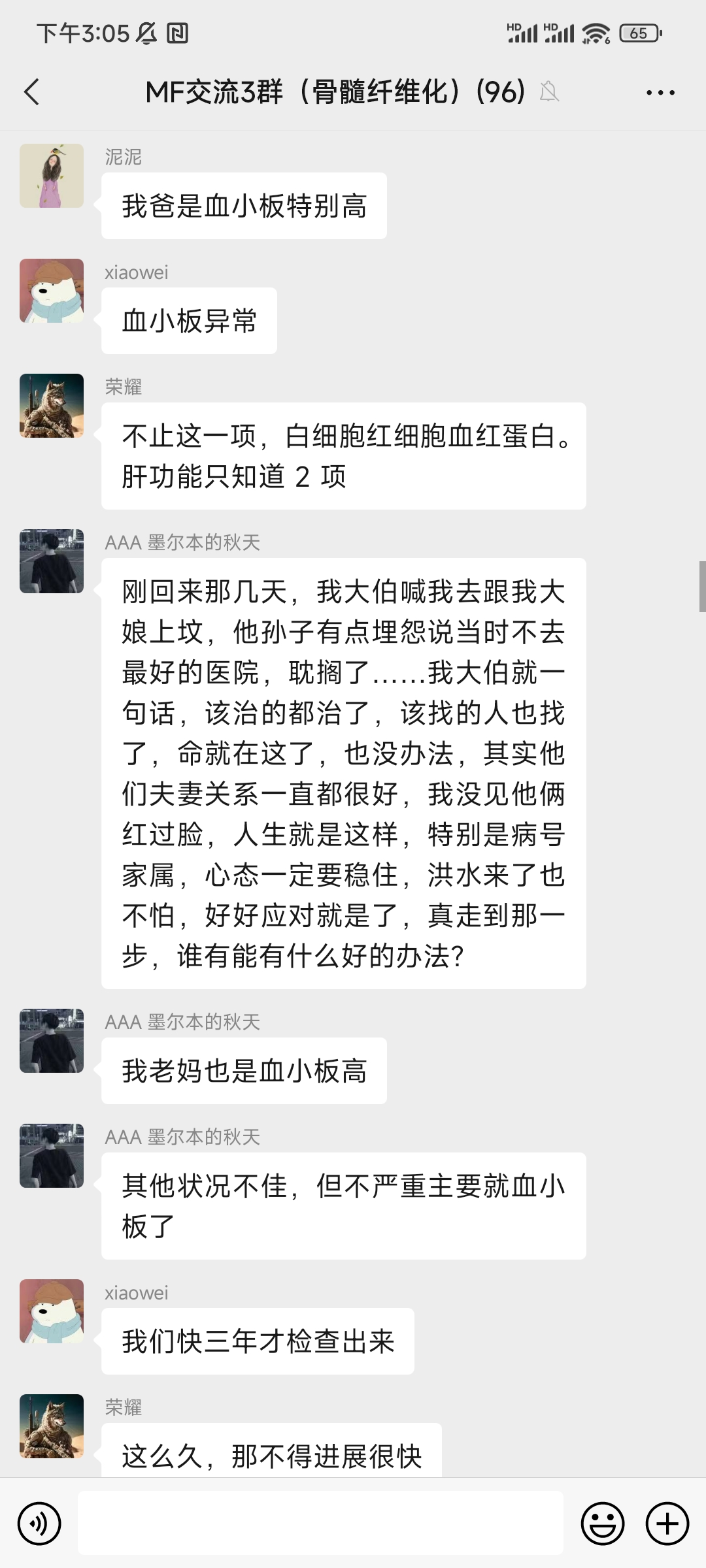Select the voice input icon beside input field
Screen dimensions: 706x1568
coord(39,1522)
